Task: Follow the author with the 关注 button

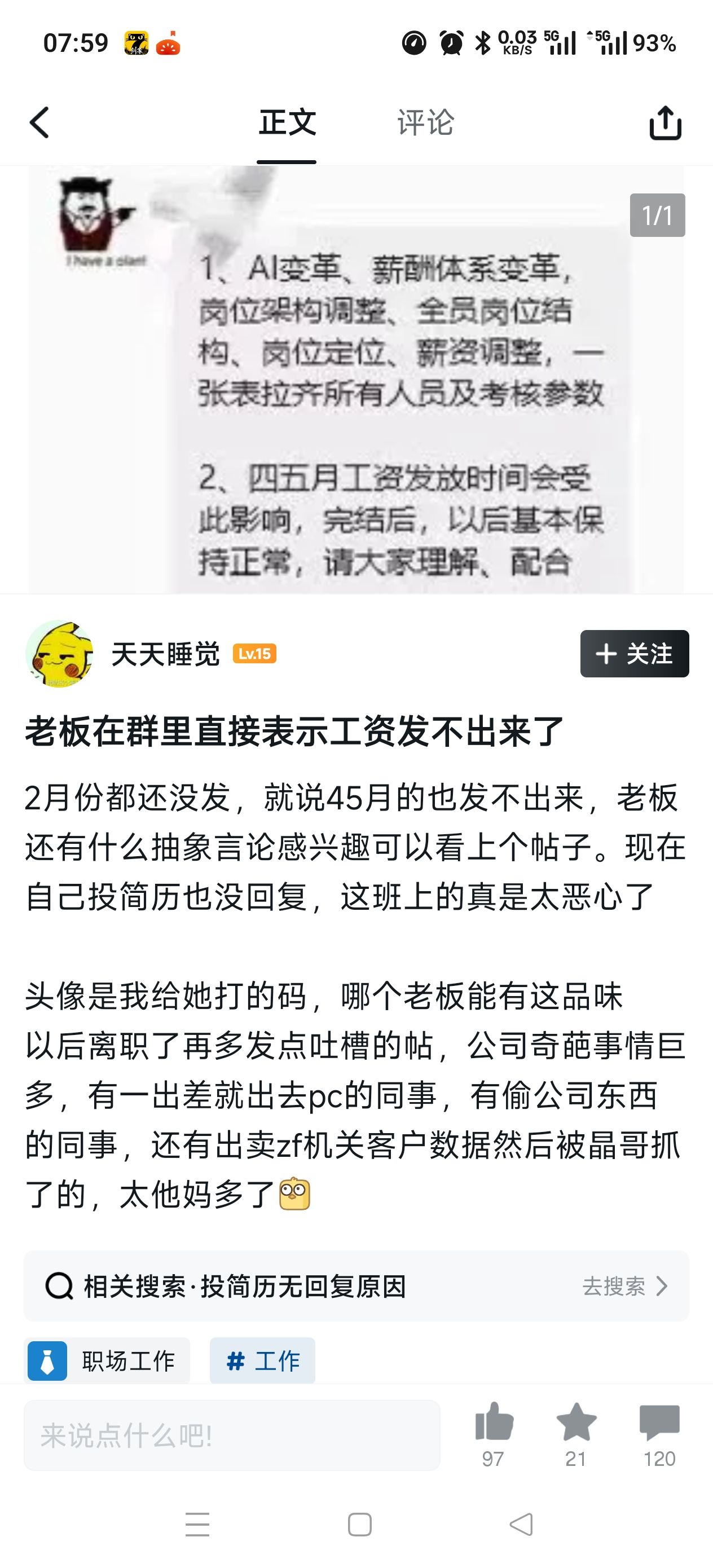Action: pyautogui.click(x=635, y=654)
